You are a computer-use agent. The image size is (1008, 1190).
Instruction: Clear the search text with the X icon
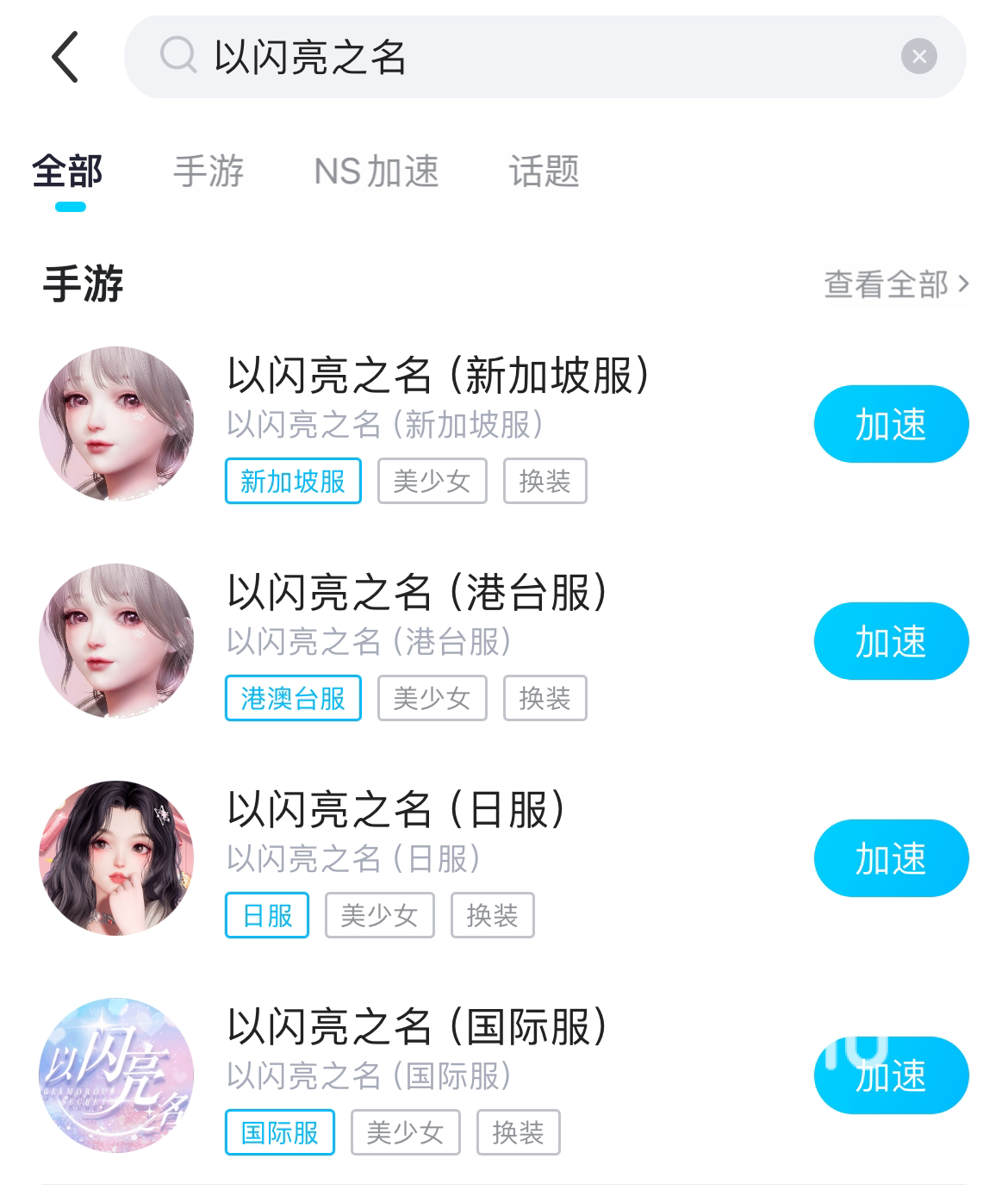point(918,57)
